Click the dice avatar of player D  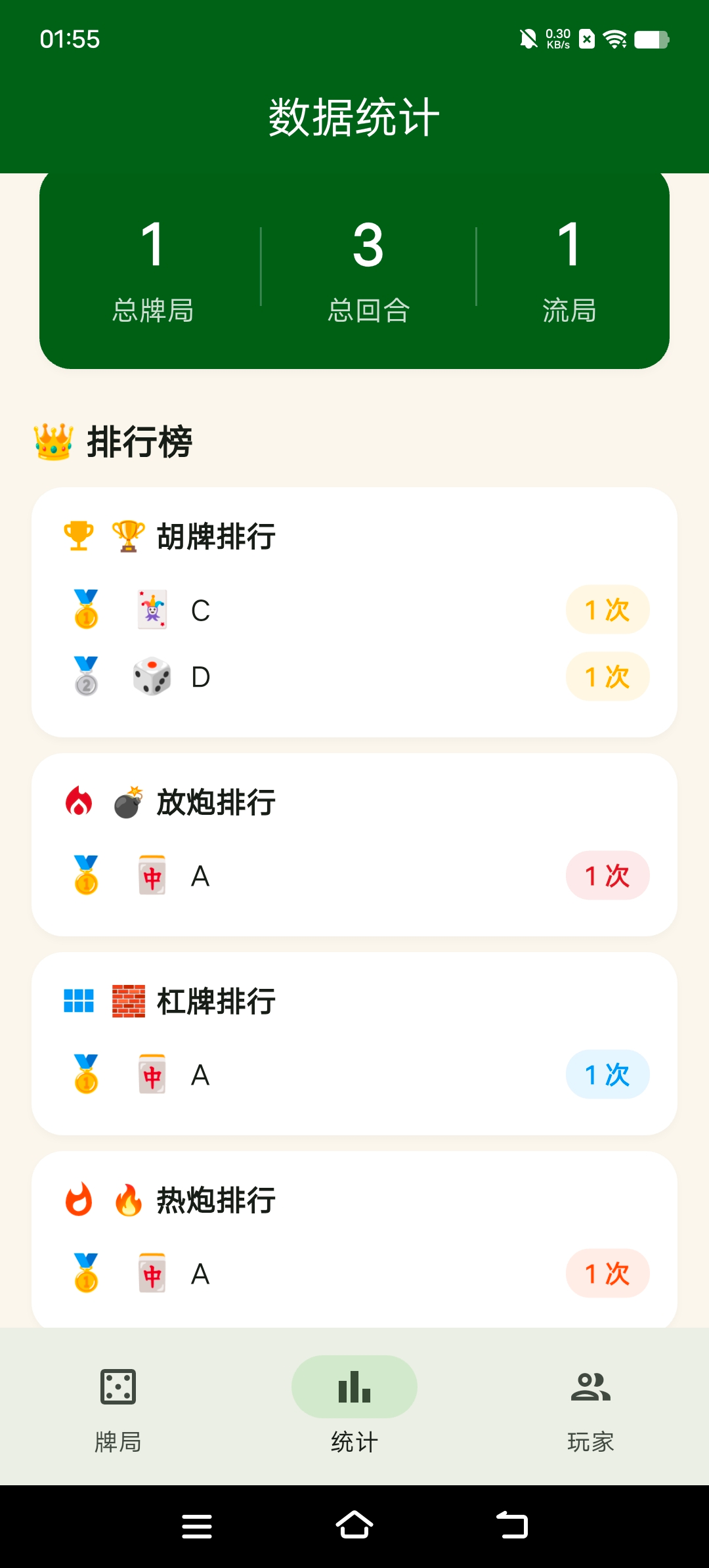[x=152, y=676]
